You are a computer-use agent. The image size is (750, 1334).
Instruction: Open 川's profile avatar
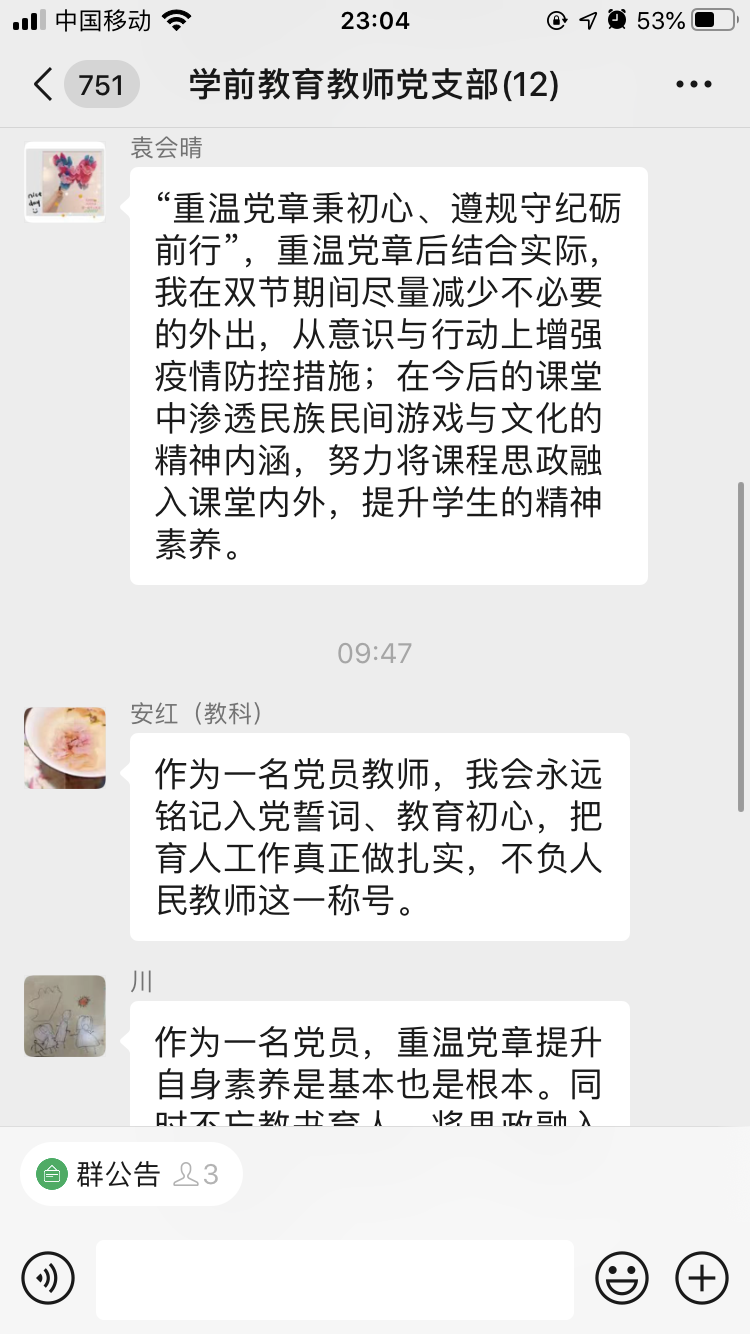pos(65,1015)
